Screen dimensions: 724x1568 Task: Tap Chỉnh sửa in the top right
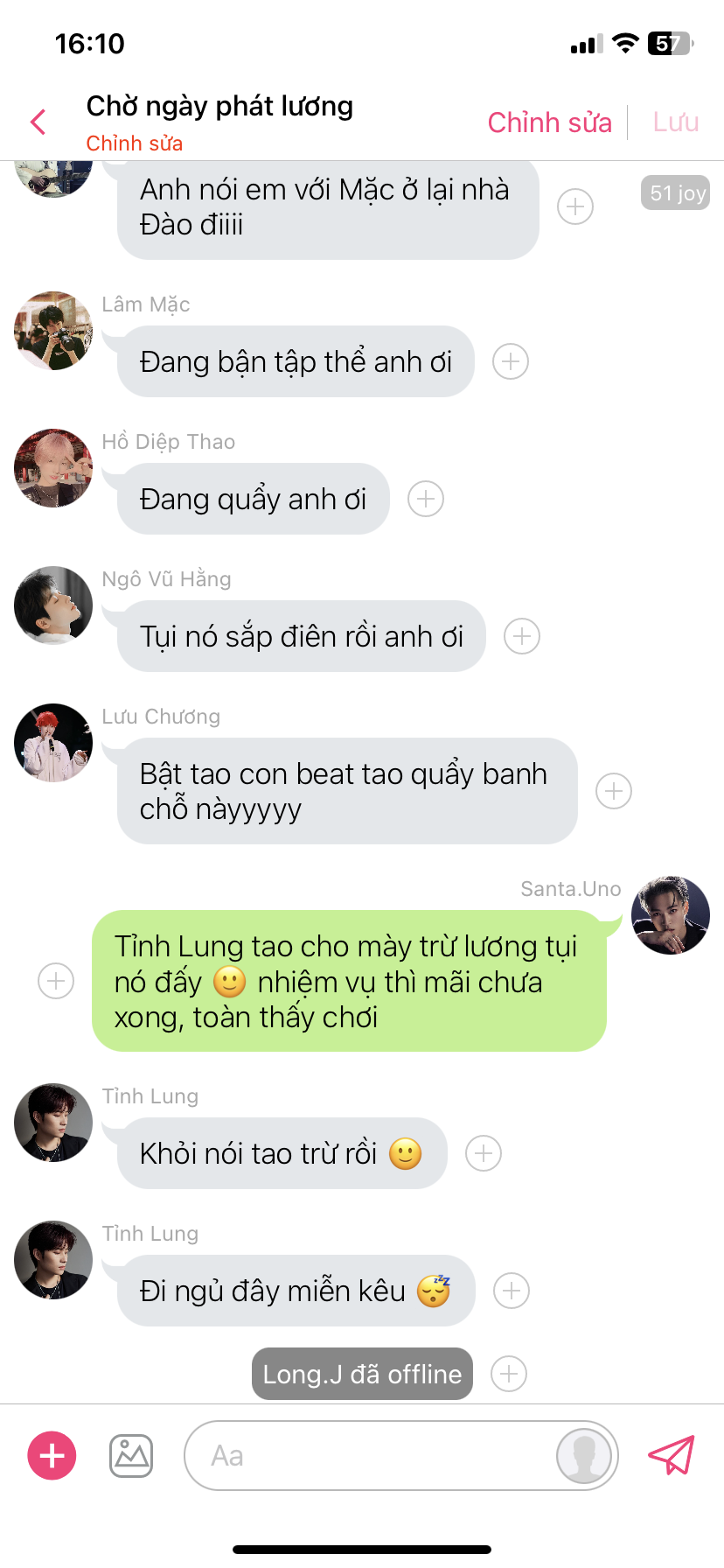point(549,122)
